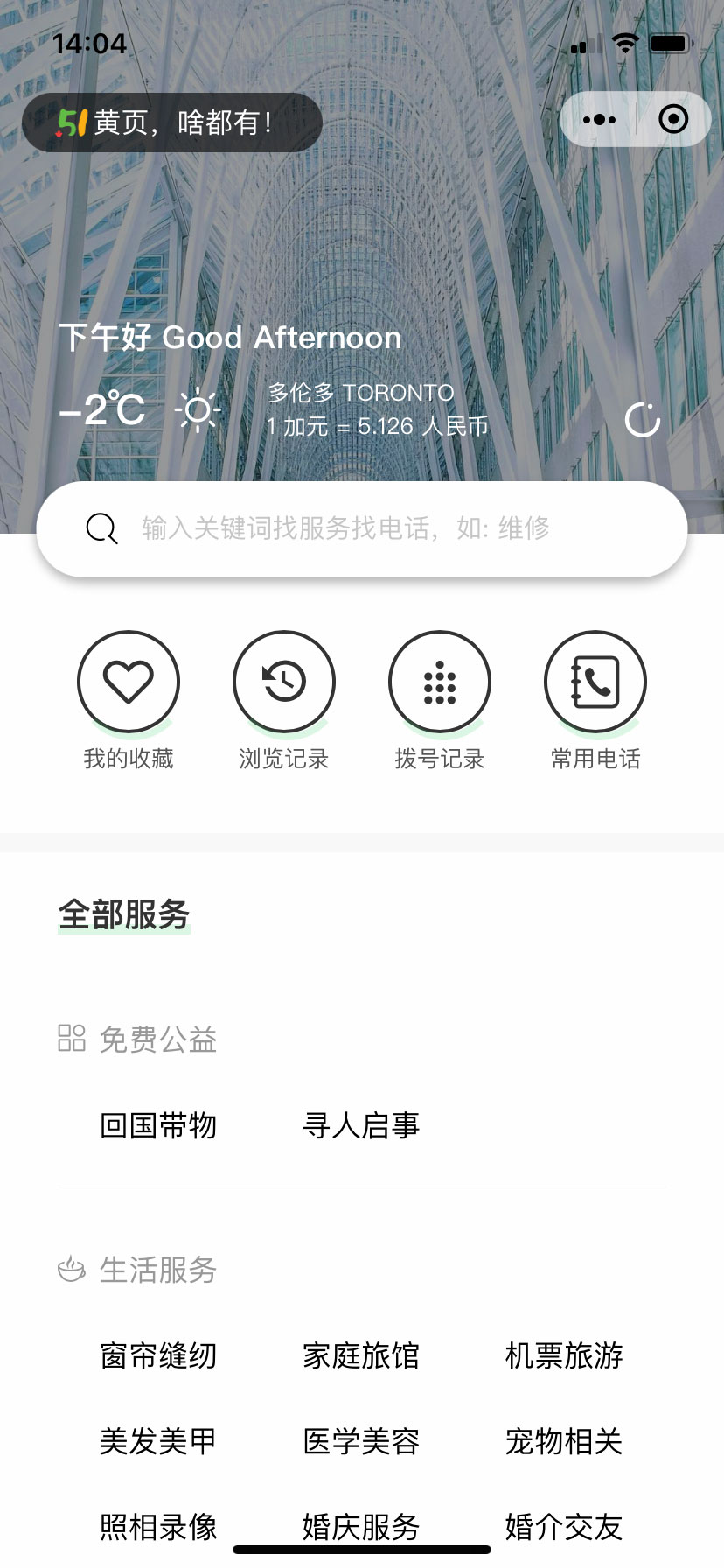Image resolution: width=724 pixels, height=1568 pixels.
Task: Open 家庭旅馆 listings
Action: click(361, 1355)
